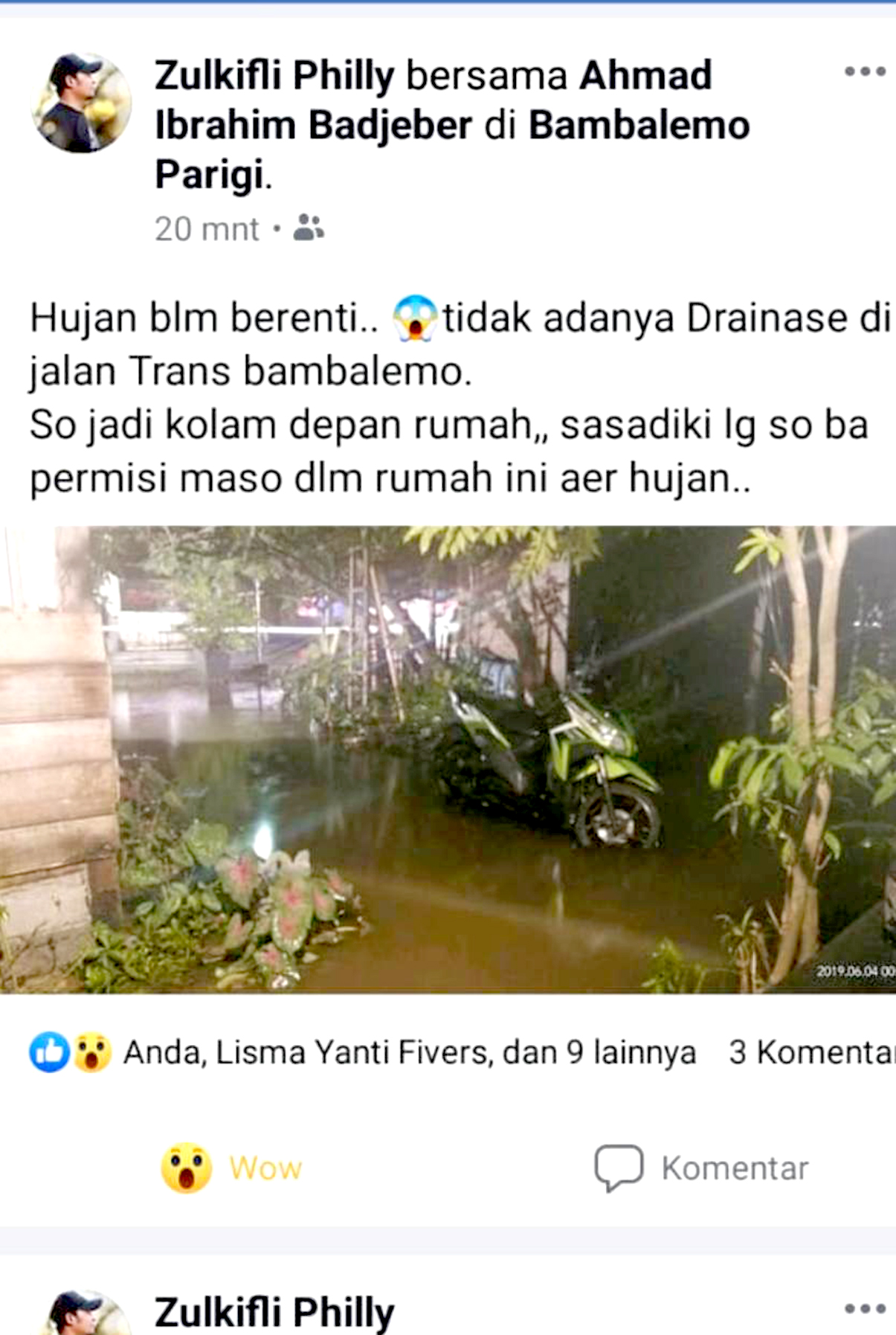Viewport: 896px width, 1335px height.
Task: Open the 3 Komentar list
Action: [810, 1052]
